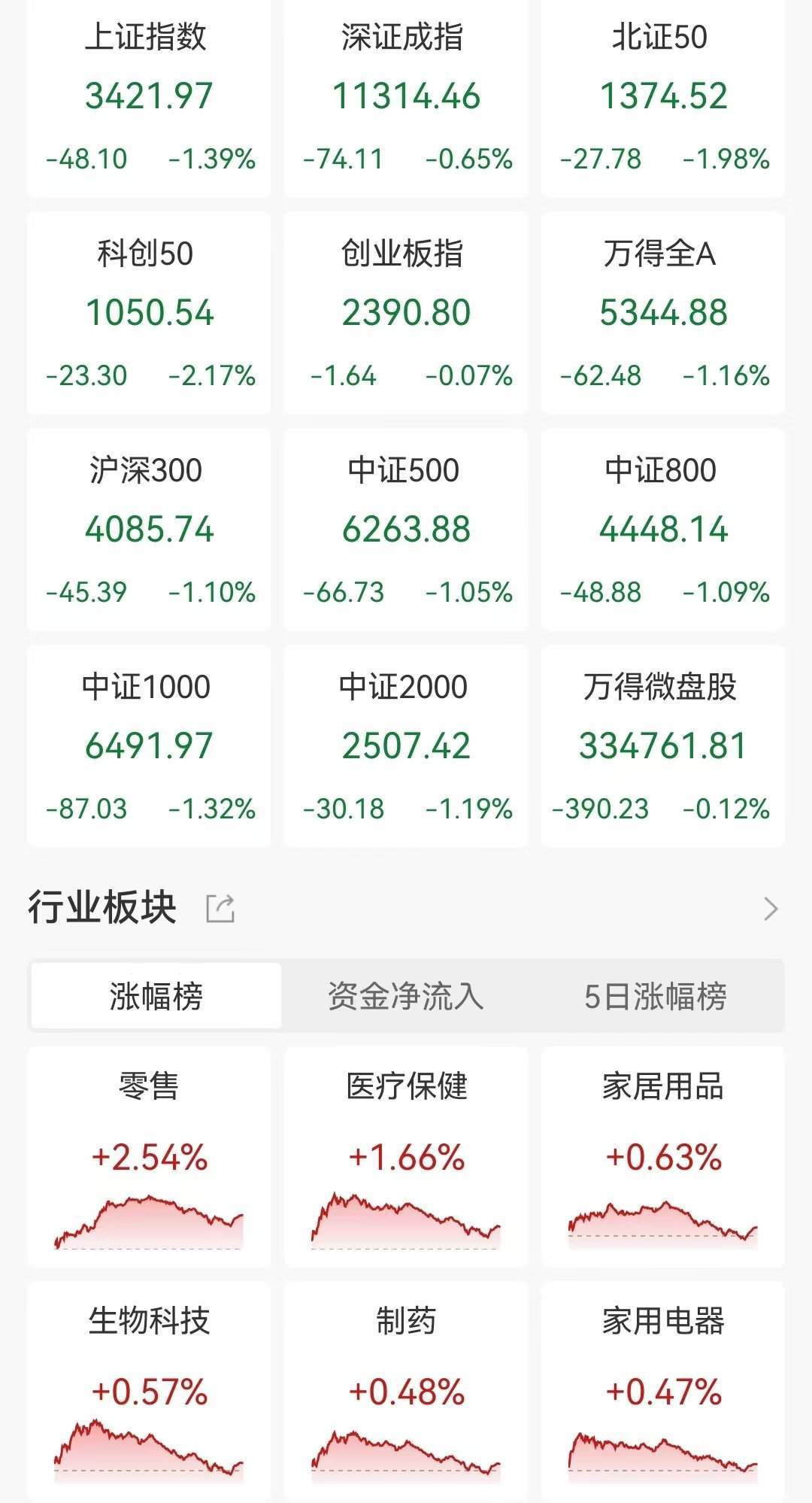Open the 医疗保健 sector card
Viewport: 812px width, 1503px height.
tap(406, 1156)
